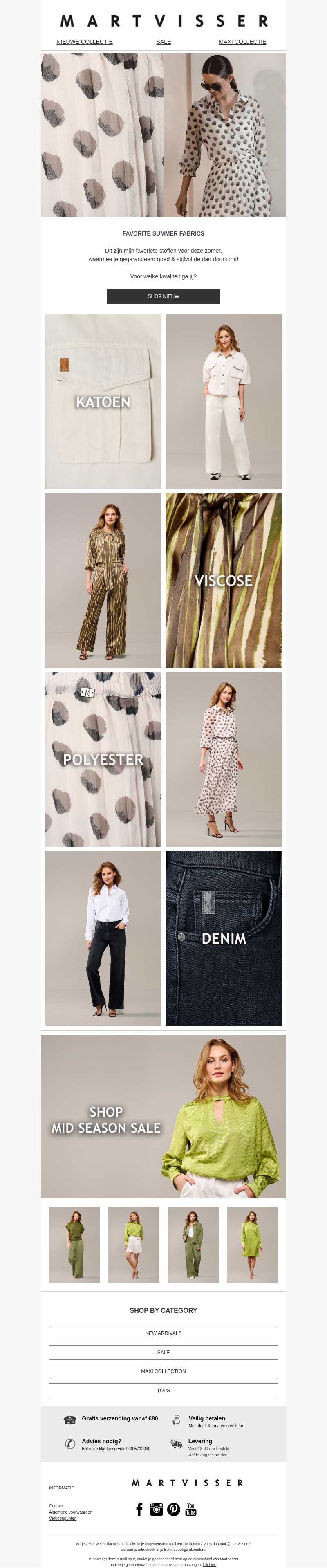The width and height of the screenshot is (327, 1568).
Task: Open the Contact link
Action: click(56, 1506)
